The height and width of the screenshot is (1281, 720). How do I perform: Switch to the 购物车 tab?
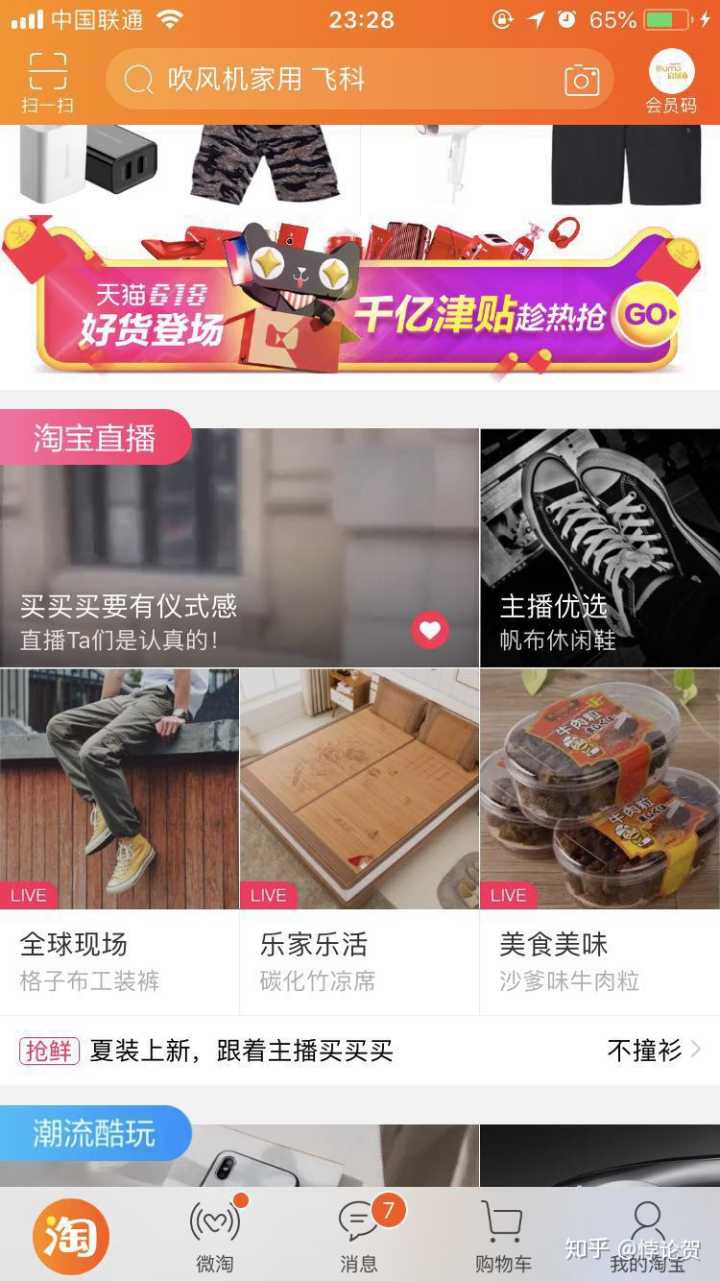502,1236
